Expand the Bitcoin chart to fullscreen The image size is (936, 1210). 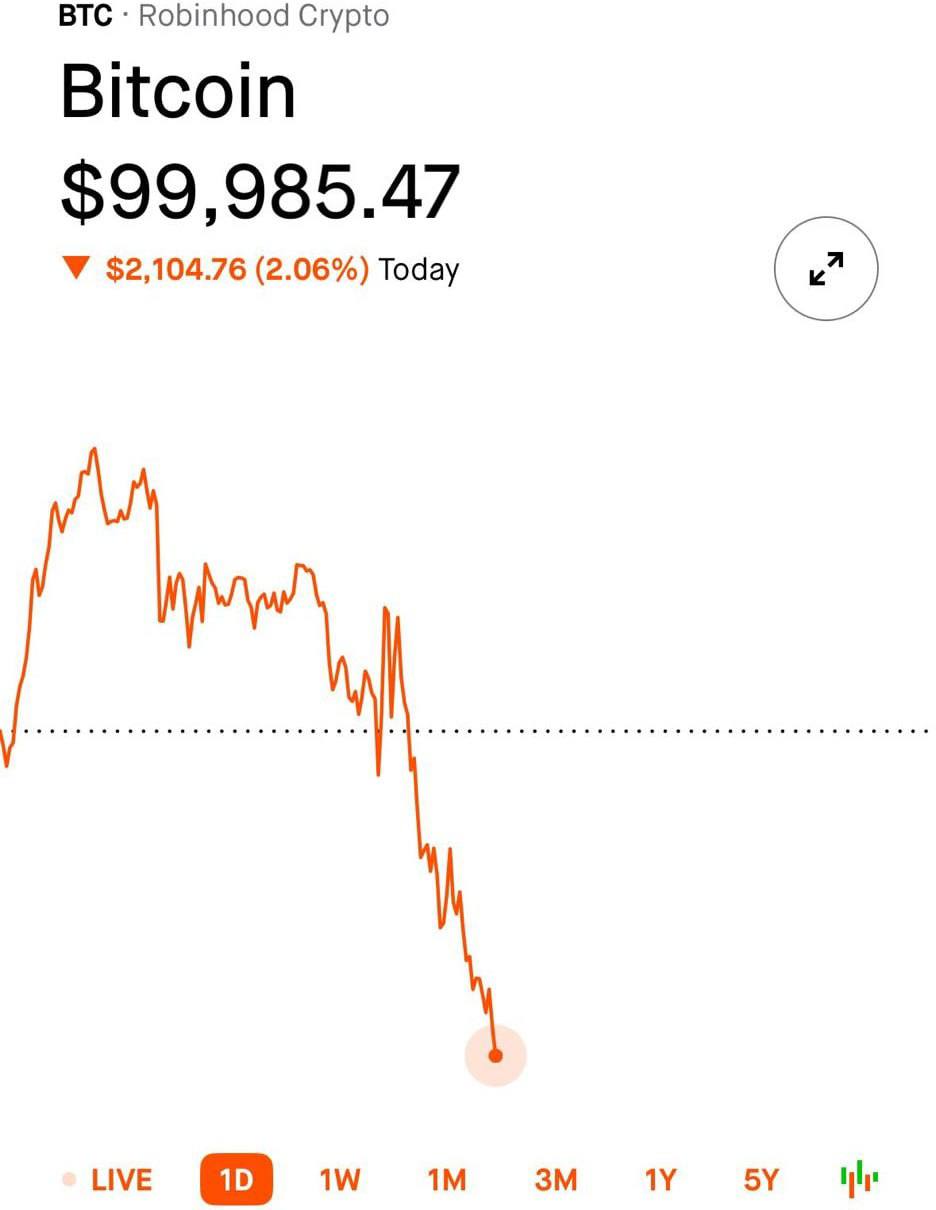pos(826,268)
